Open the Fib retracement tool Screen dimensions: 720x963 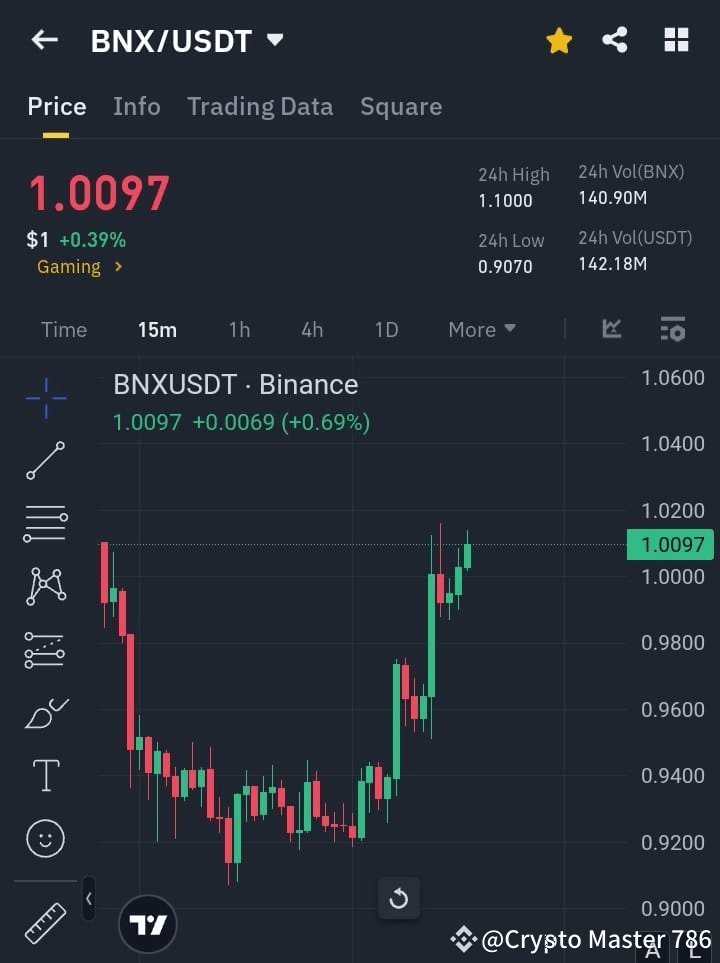tap(45, 524)
